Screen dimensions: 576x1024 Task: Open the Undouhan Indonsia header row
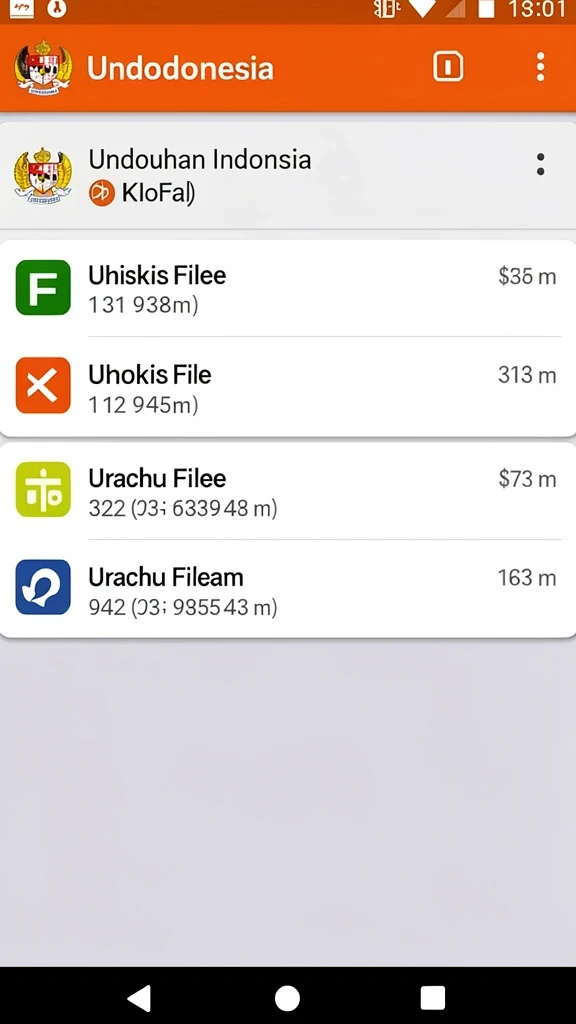tap(288, 175)
